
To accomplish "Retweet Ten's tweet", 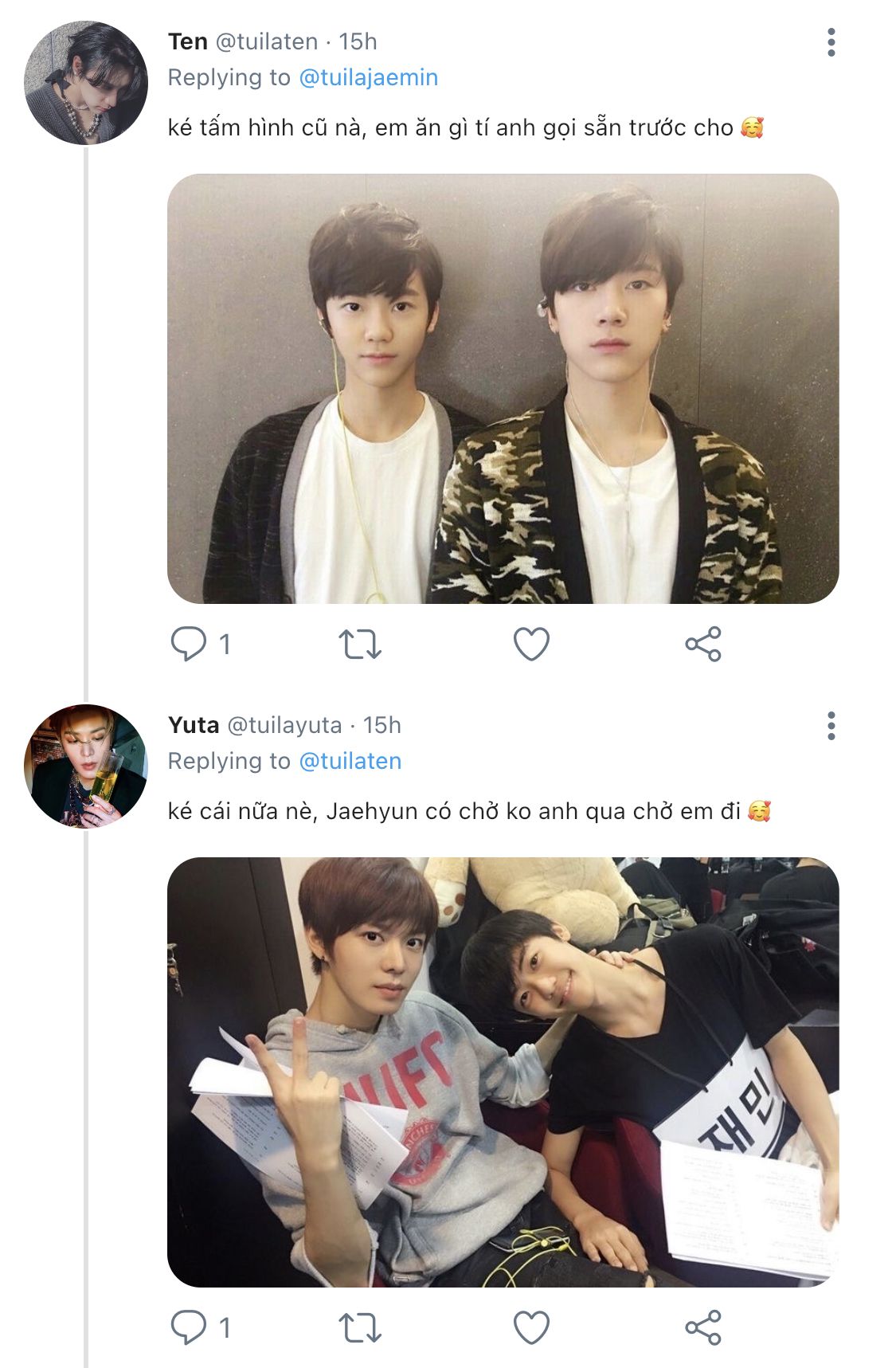I will click(x=360, y=644).
